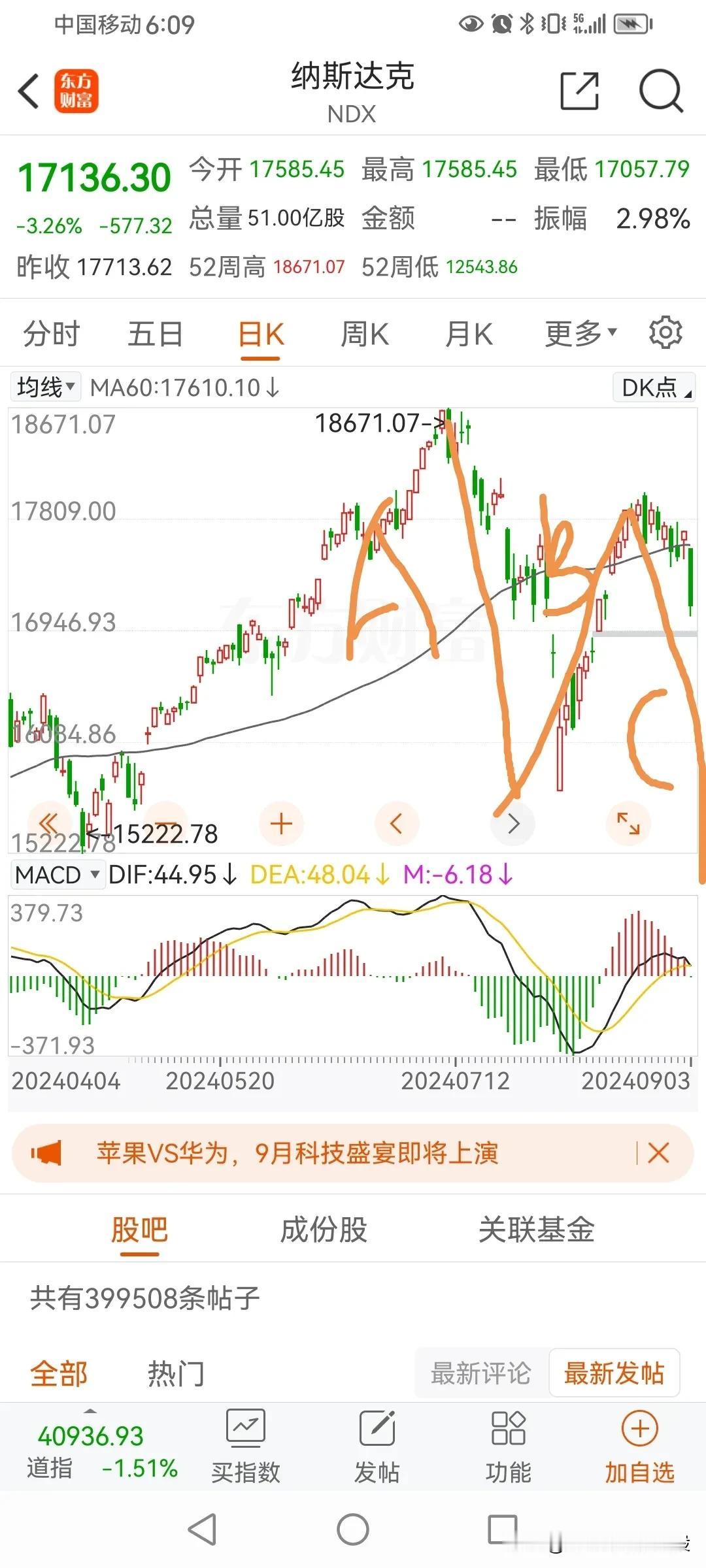Expand chart to full screen

(628, 823)
